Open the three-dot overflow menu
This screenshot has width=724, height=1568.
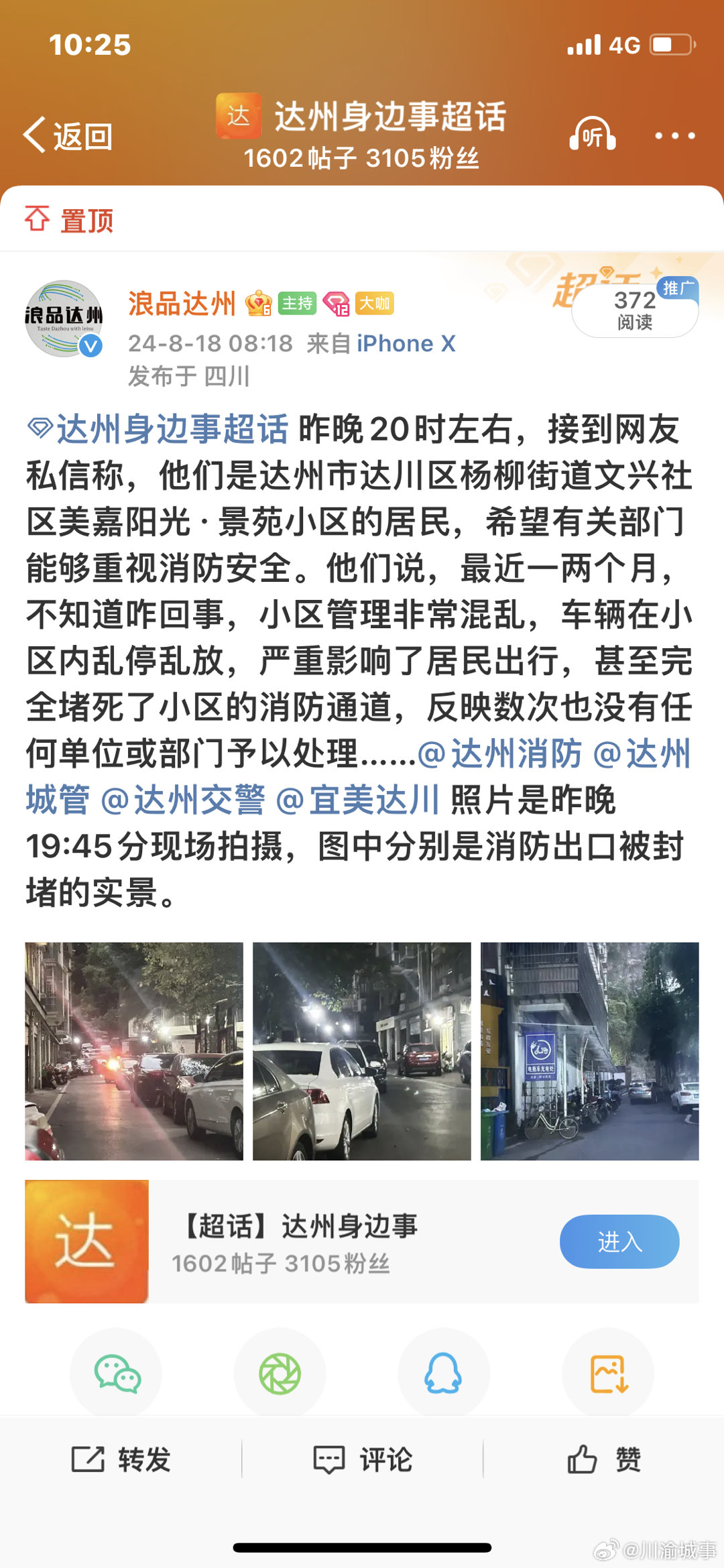pyautogui.click(x=674, y=135)
